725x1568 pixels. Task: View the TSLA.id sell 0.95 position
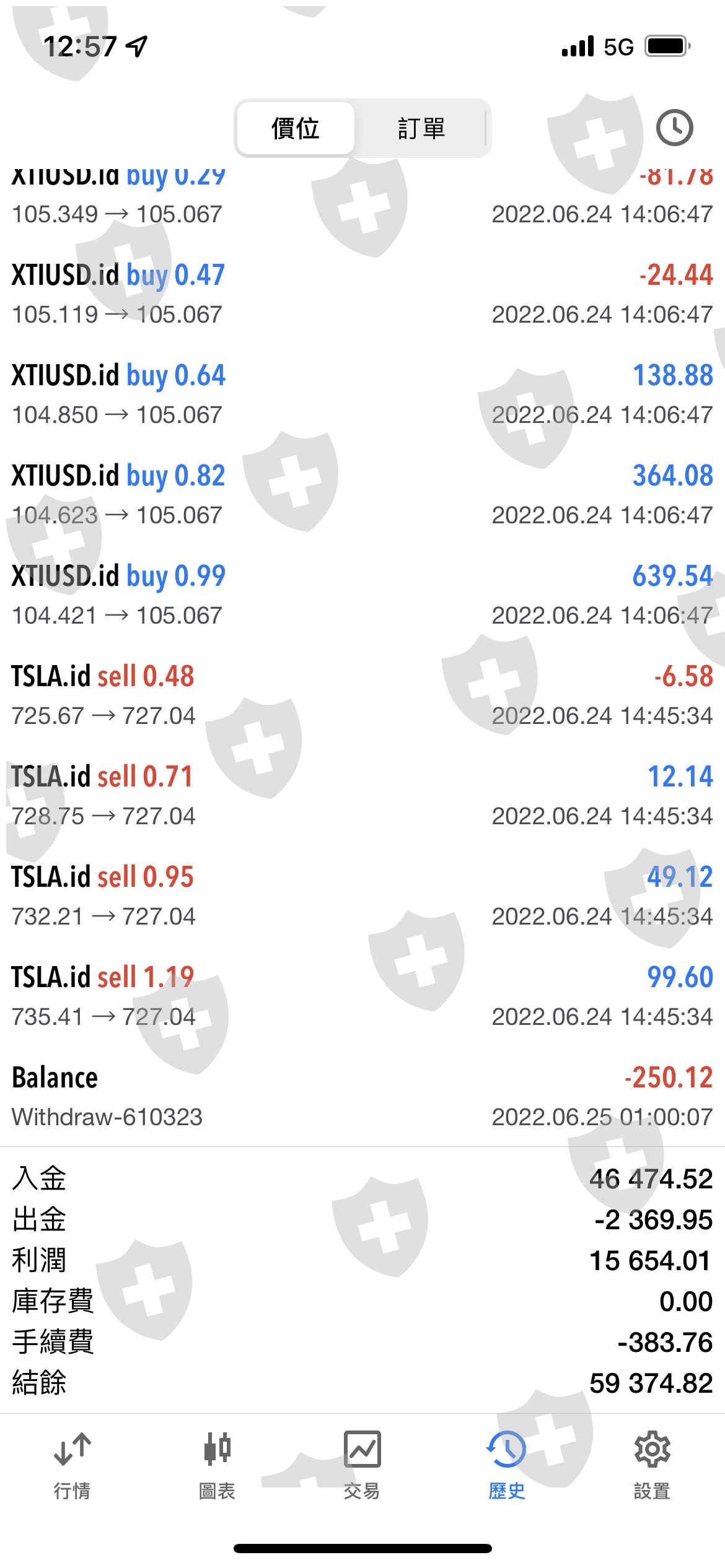(362, 896)
